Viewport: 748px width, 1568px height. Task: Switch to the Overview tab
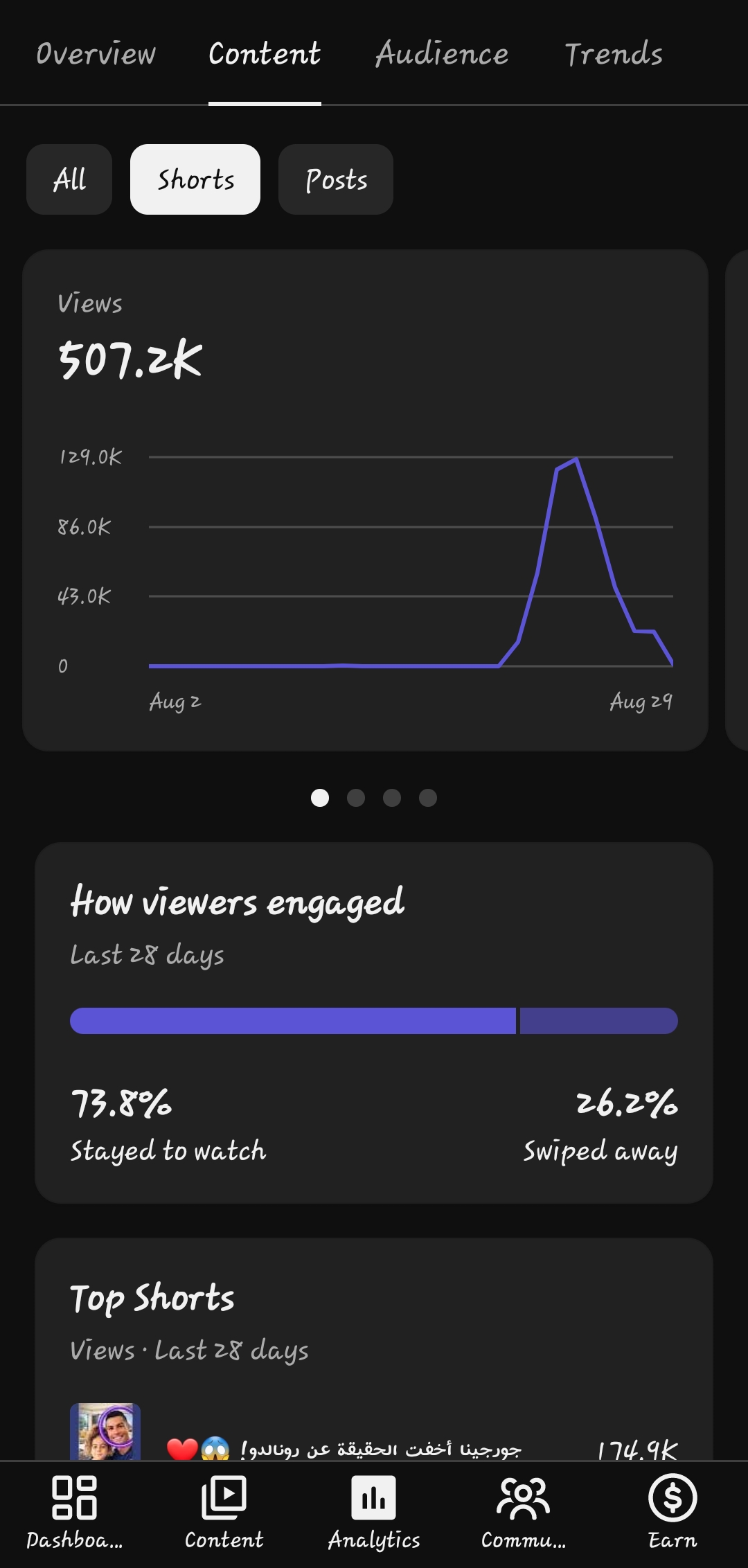pos(96,54)
